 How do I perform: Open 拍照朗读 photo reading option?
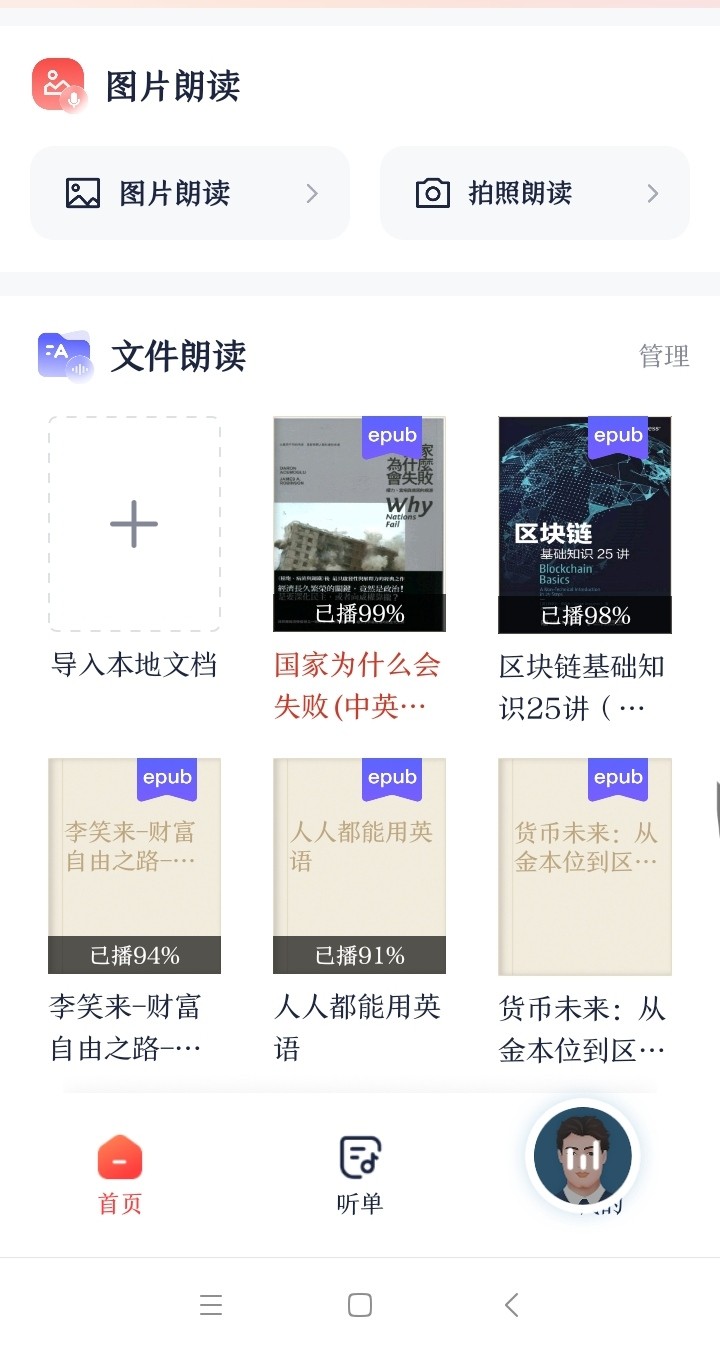point(535,193)
